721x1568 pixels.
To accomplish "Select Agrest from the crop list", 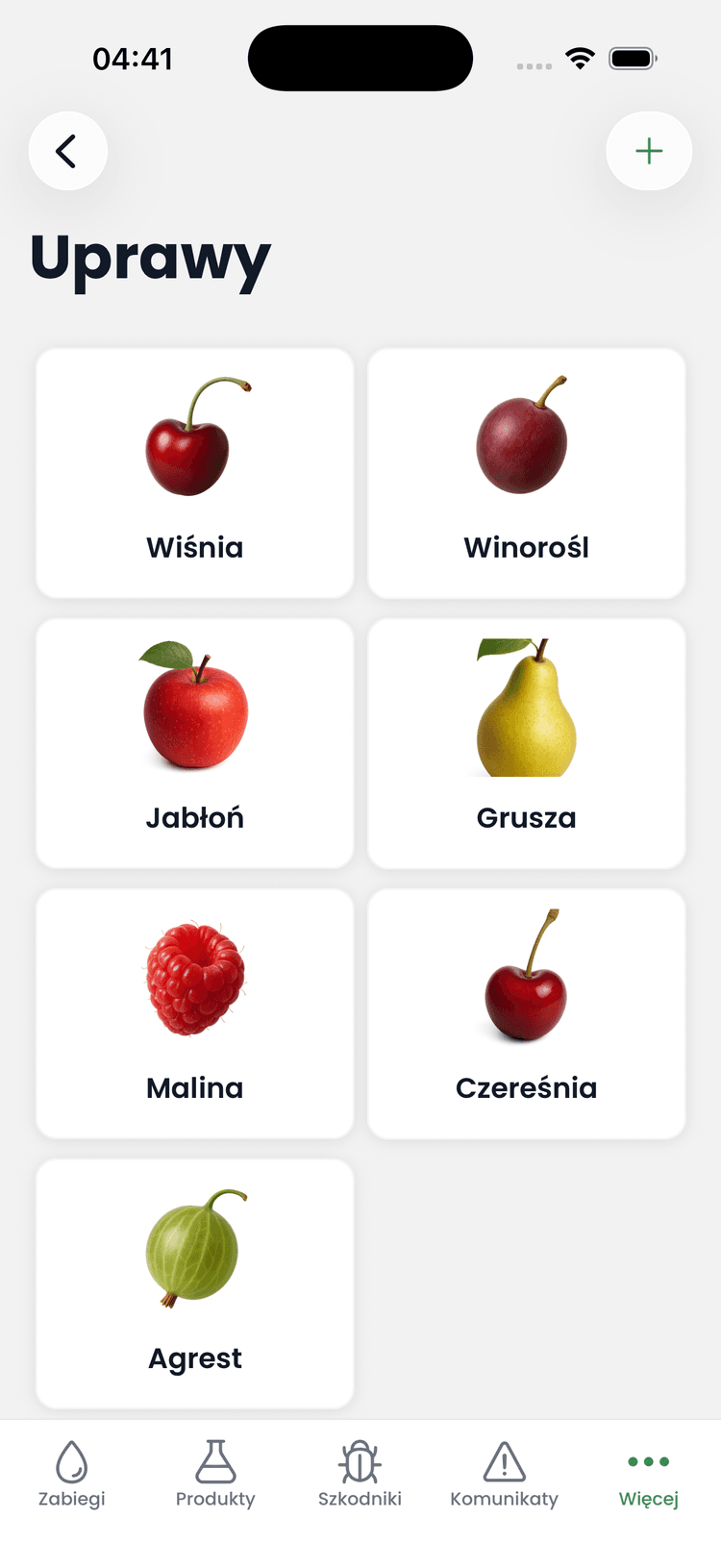I will [x=194, y=1283].
